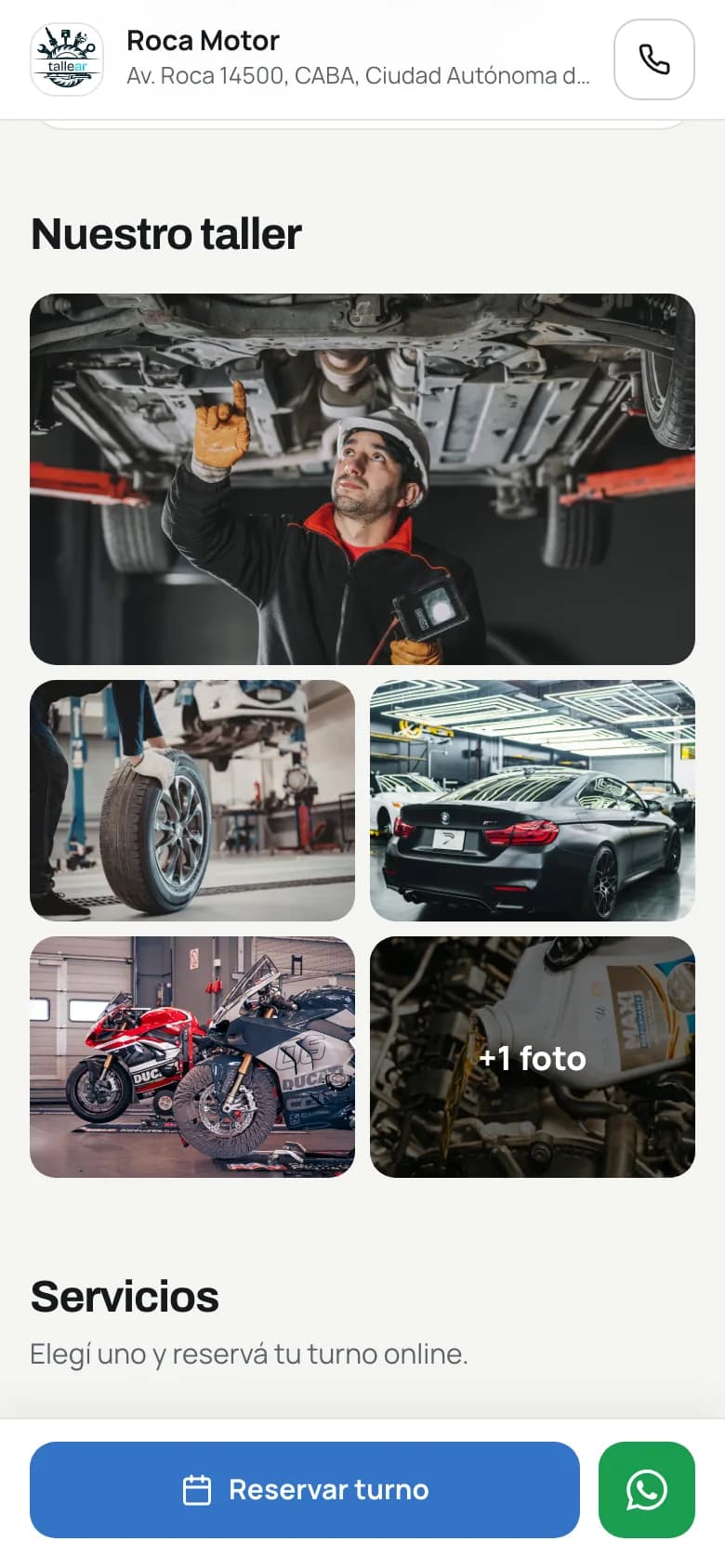The image size is (725, 1568).
Task: Call Roca Motor with the phone icon
Action: (x=653, y=59)
